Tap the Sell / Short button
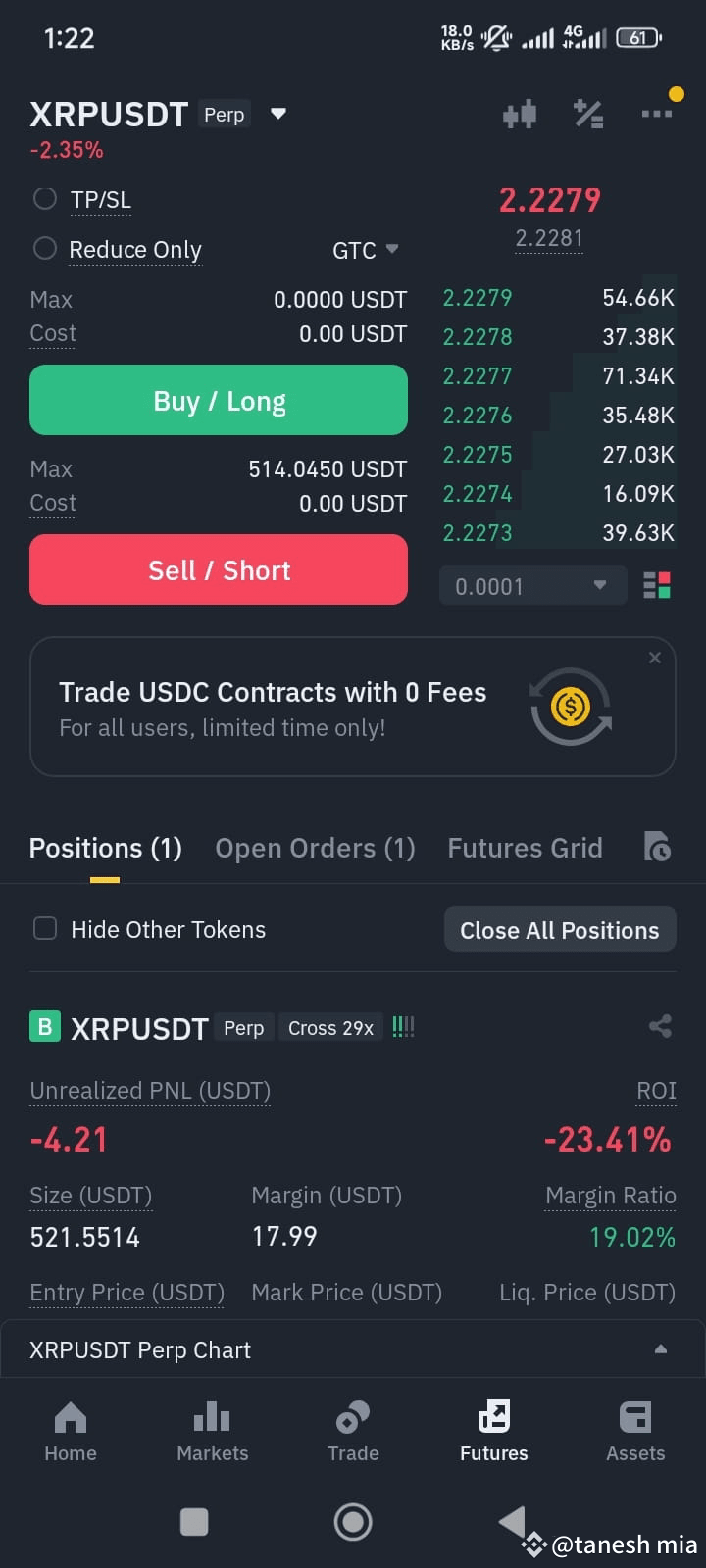 click(x=219, y=569)
